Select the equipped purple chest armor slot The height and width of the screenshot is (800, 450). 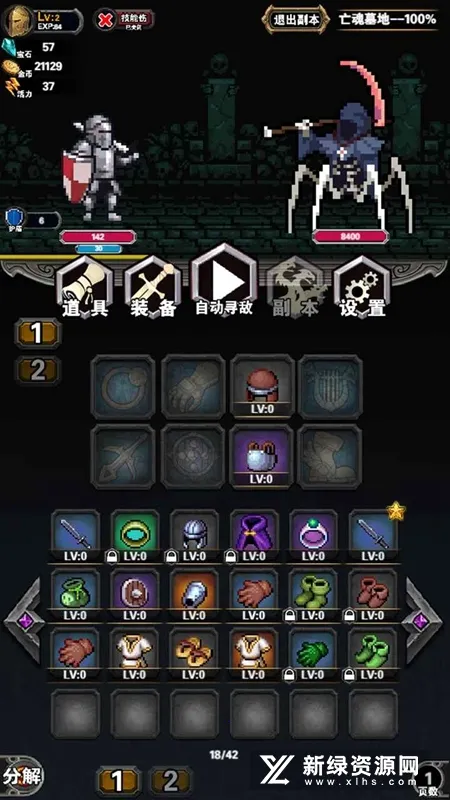pos(262,456)
